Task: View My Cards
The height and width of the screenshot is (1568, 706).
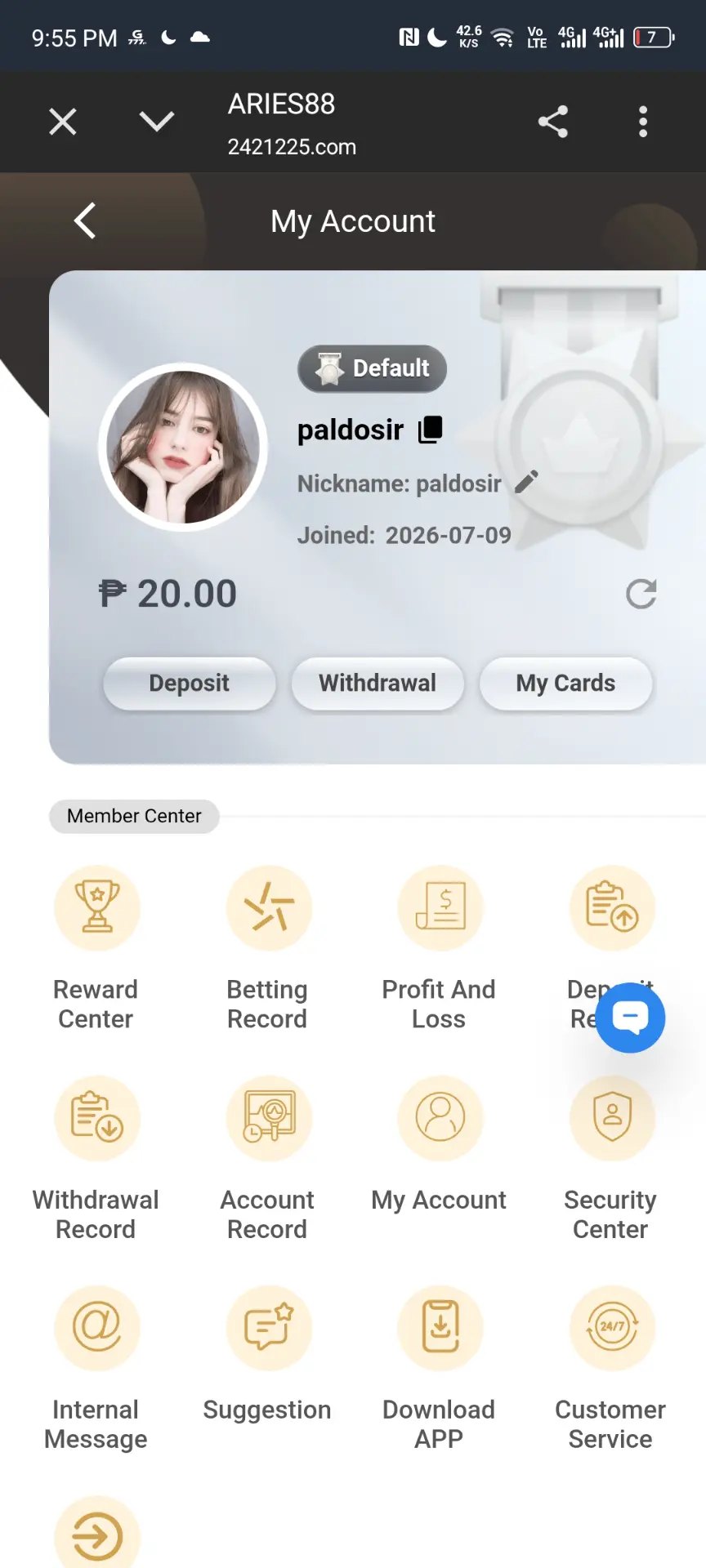Action: pos(565,684)
